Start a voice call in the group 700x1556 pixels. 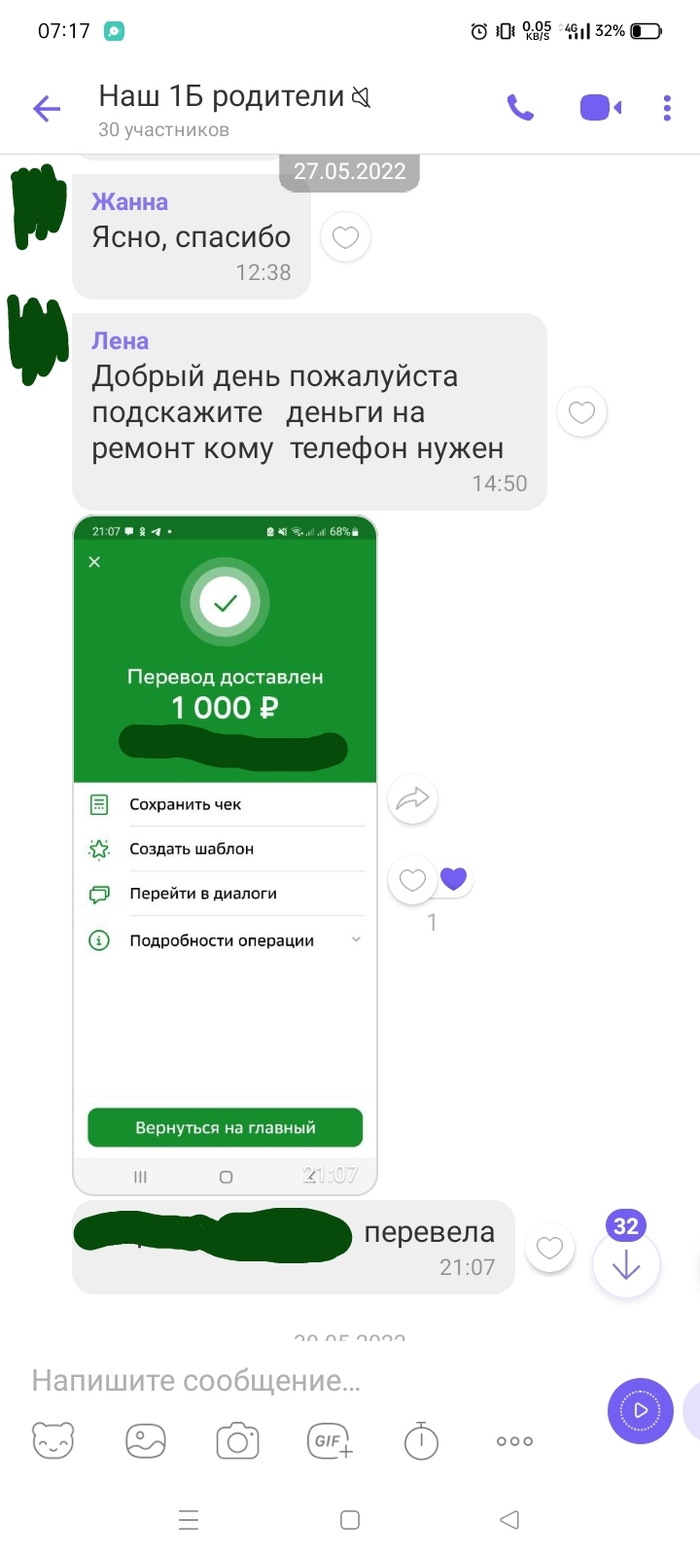(520, 108)
